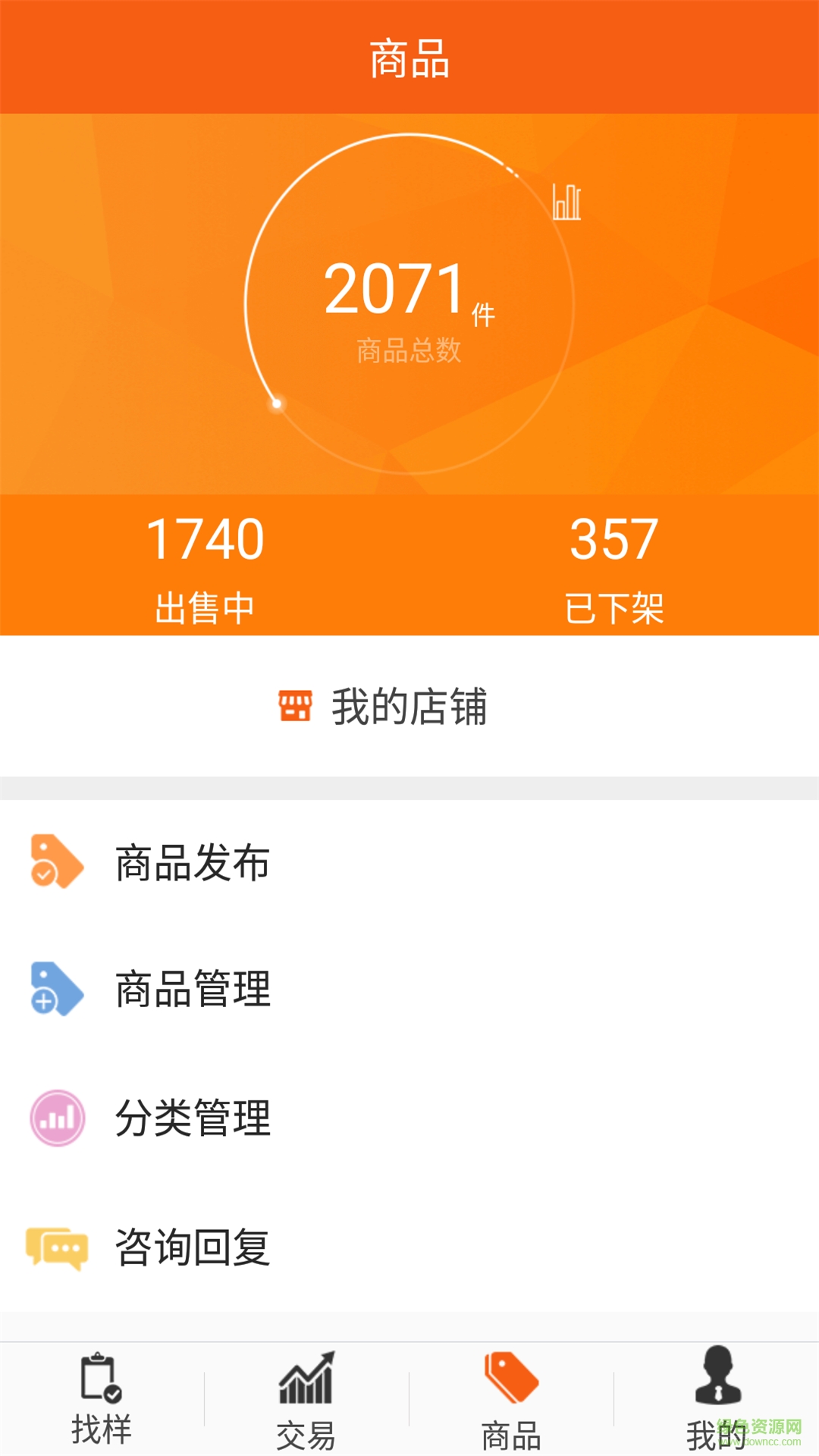Open the 我的店铺 storefront icon
Viewport: 819px width, 1456px height.
pyautogui.click(x=296, y=705)
